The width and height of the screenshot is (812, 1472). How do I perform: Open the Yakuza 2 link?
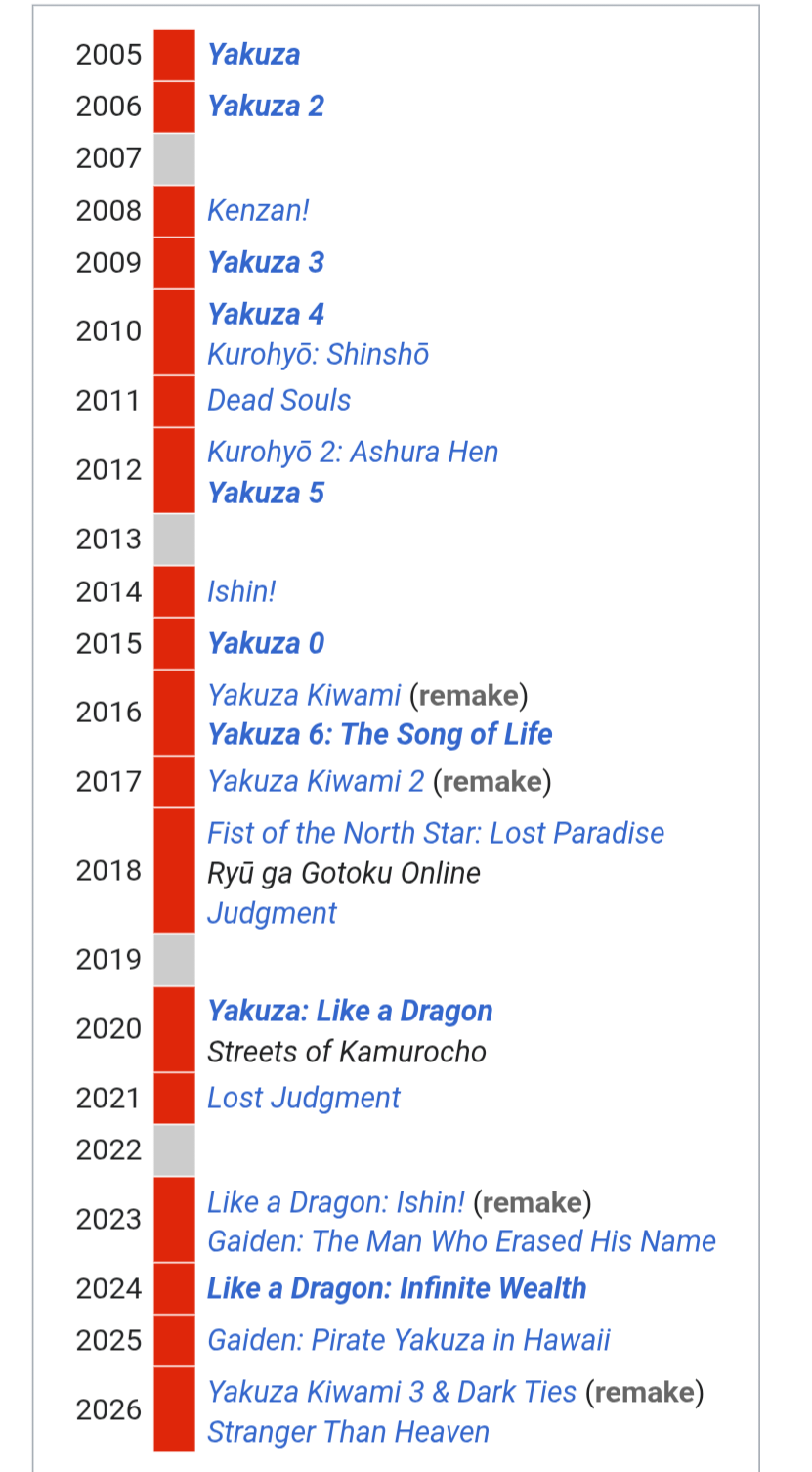[x=266, y=106]
